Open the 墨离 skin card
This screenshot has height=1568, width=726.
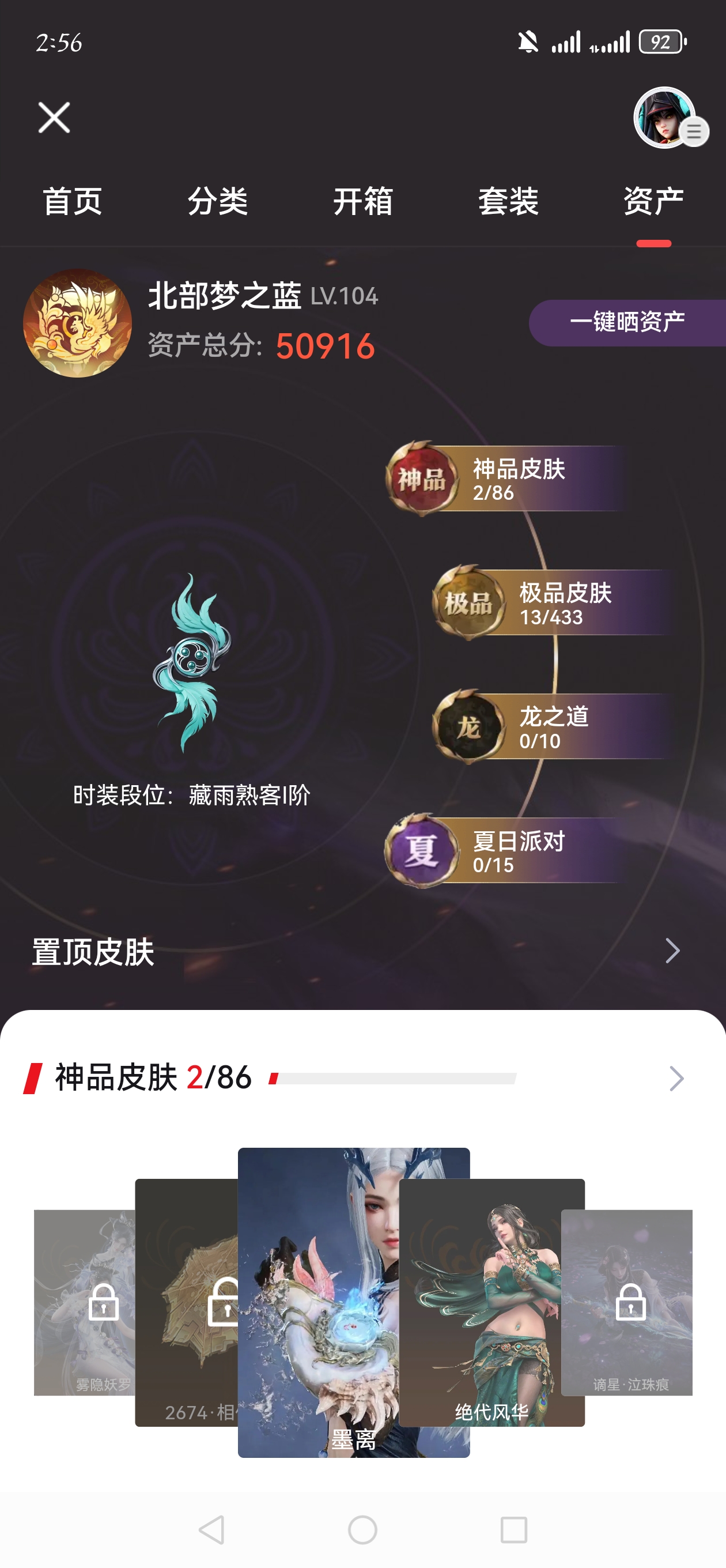click(354, 1303)
